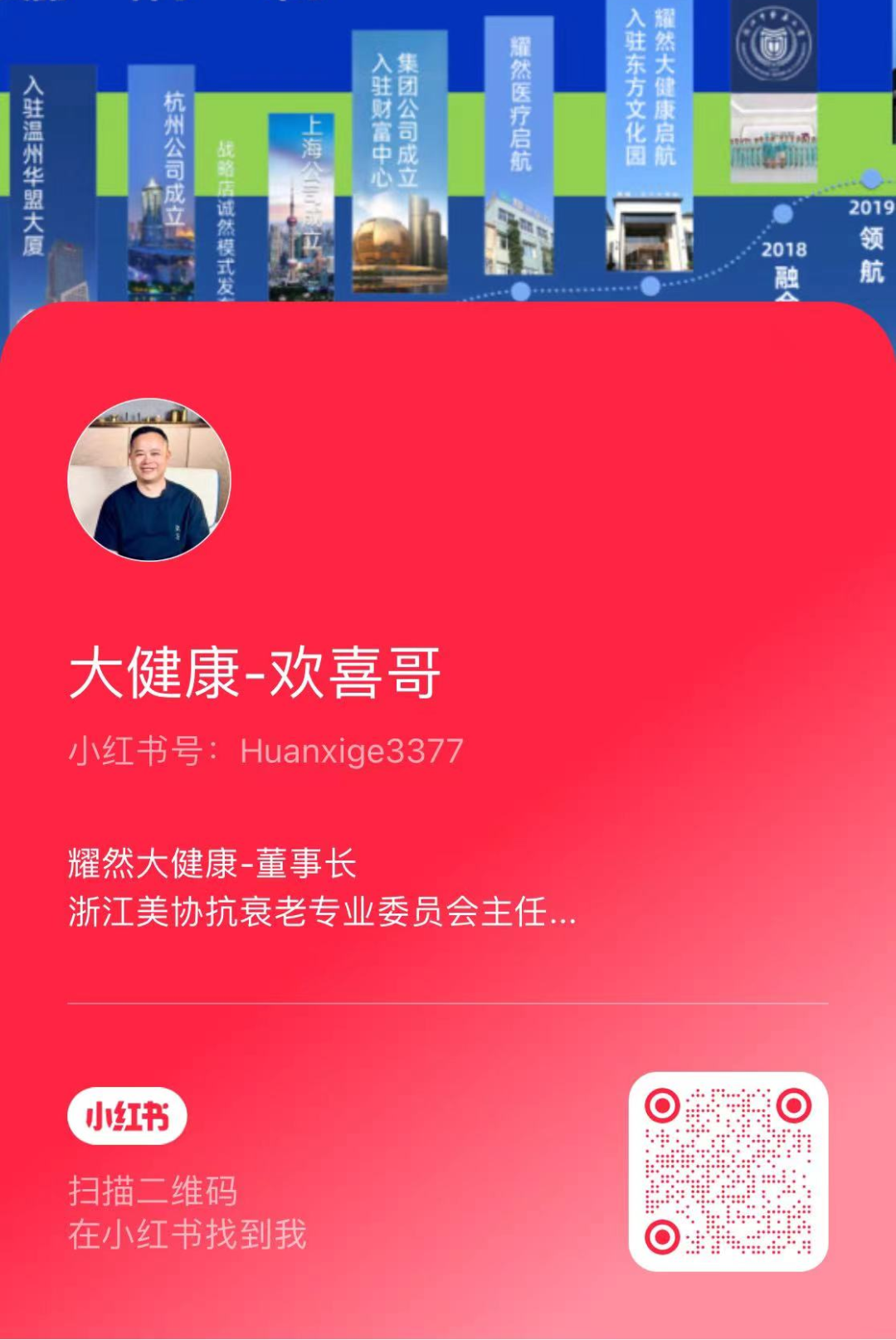The width and height of the screenshot is (896, 1340).
Task: Click 扫描二维码 在小红书找到我 text
Action: (x=187, y=1211)
